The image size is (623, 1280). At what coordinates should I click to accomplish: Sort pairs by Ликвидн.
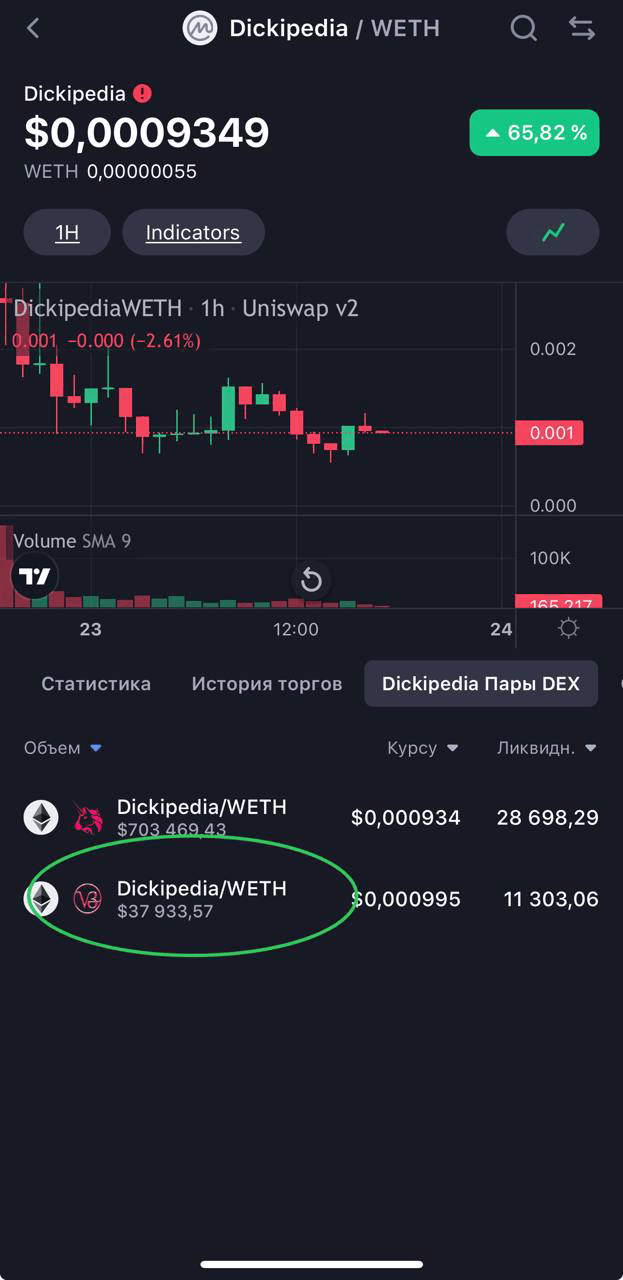547,748
